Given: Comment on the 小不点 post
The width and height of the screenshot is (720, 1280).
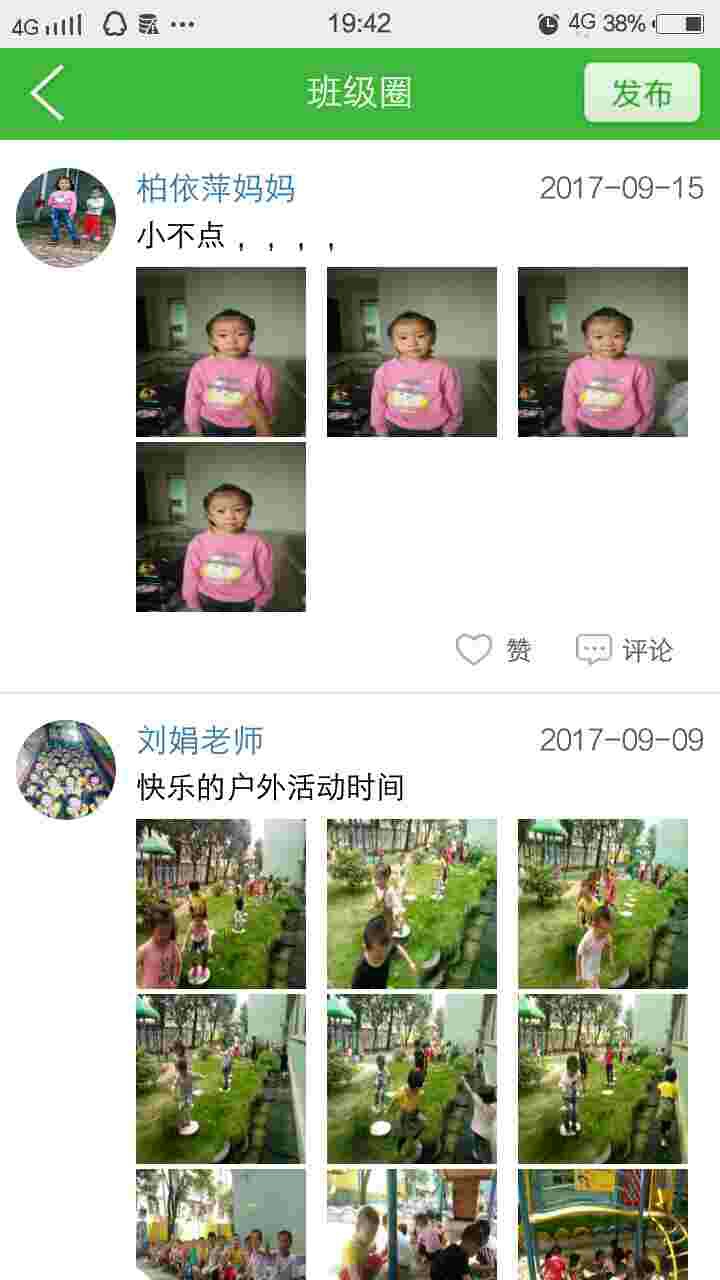Looking at the screenshot, I should coord(625,650).
